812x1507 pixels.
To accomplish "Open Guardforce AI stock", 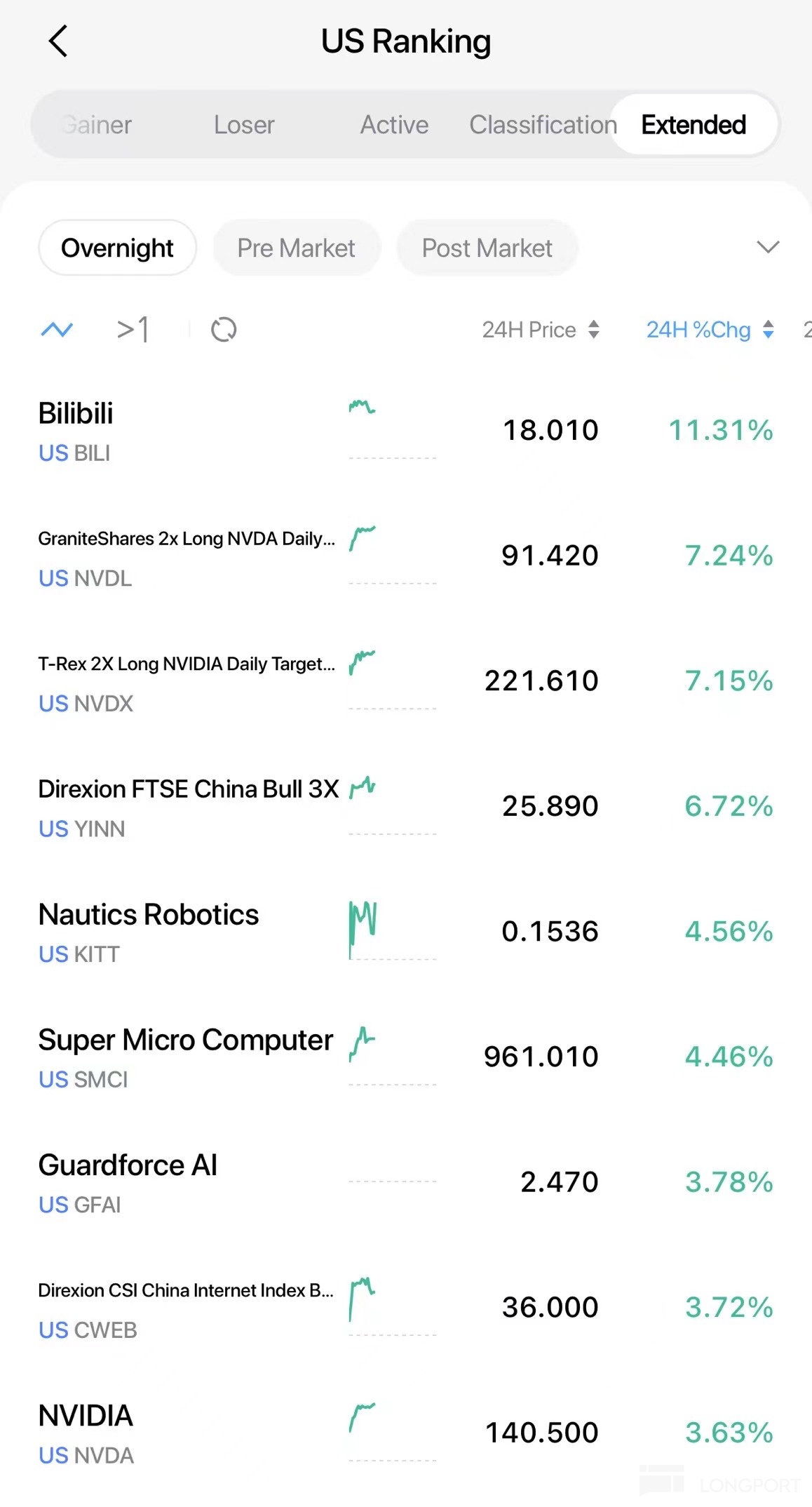I will [406, 1182].
